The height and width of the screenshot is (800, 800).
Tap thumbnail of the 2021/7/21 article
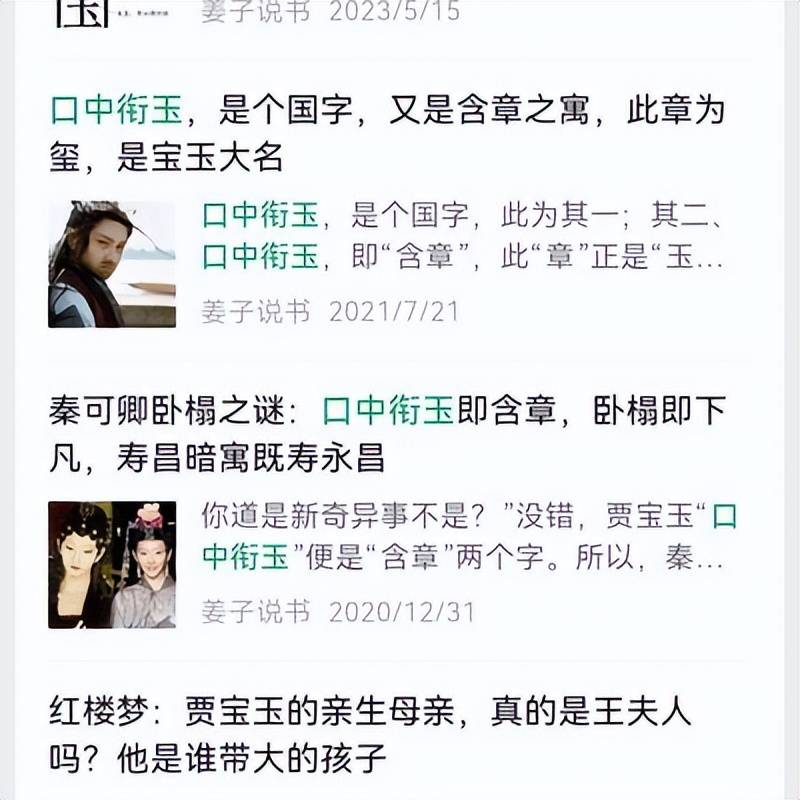(112, 264)
